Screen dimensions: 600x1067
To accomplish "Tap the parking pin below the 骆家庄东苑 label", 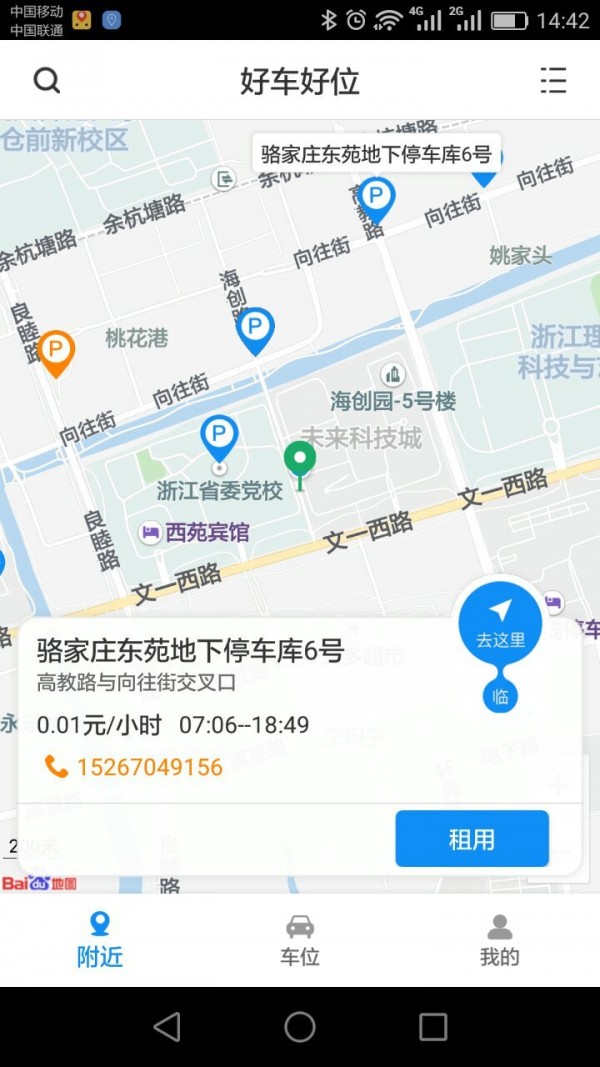I will pos(376,197).
